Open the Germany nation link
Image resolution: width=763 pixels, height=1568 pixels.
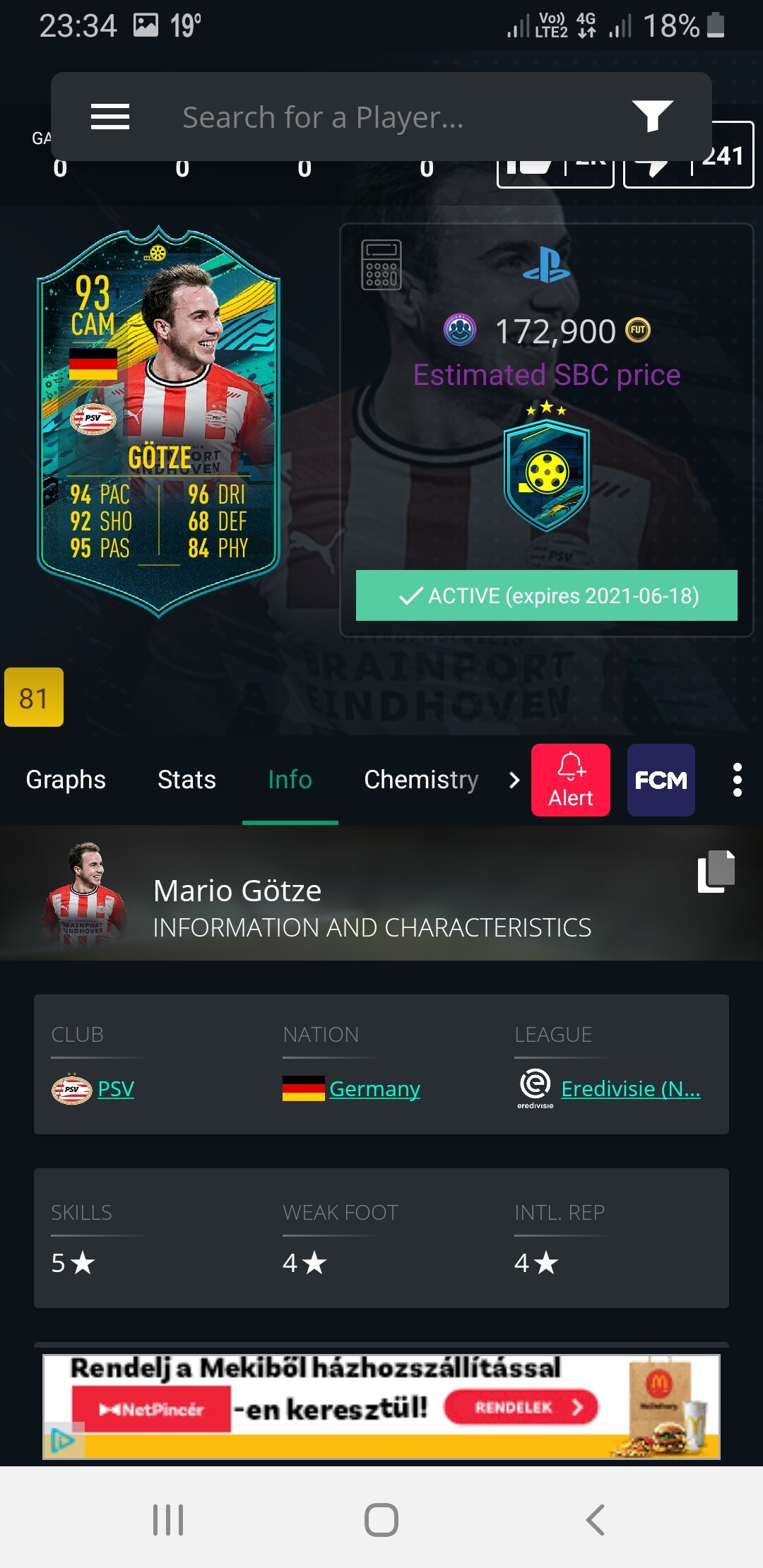(374, 1088)
